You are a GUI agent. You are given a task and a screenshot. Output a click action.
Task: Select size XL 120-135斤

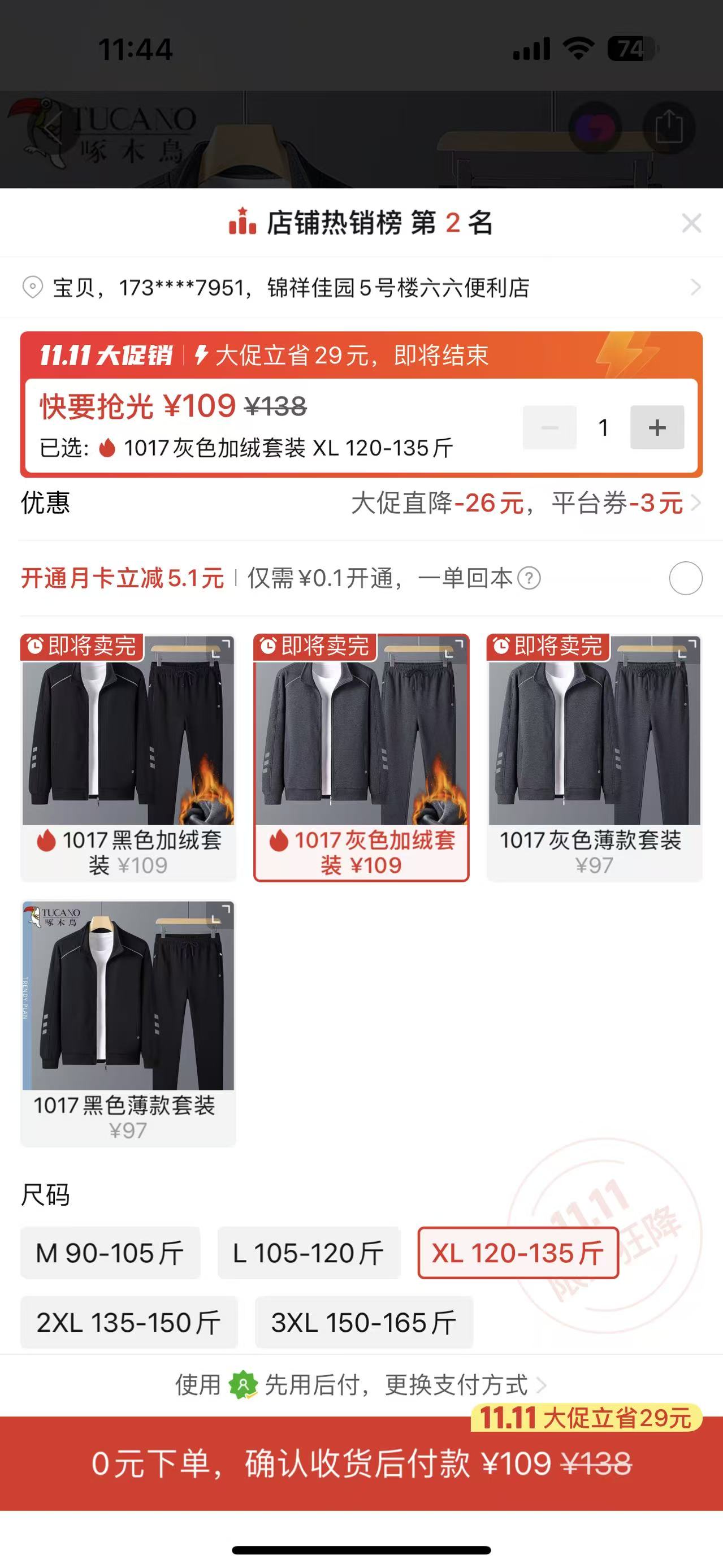tap(518, 1253)
